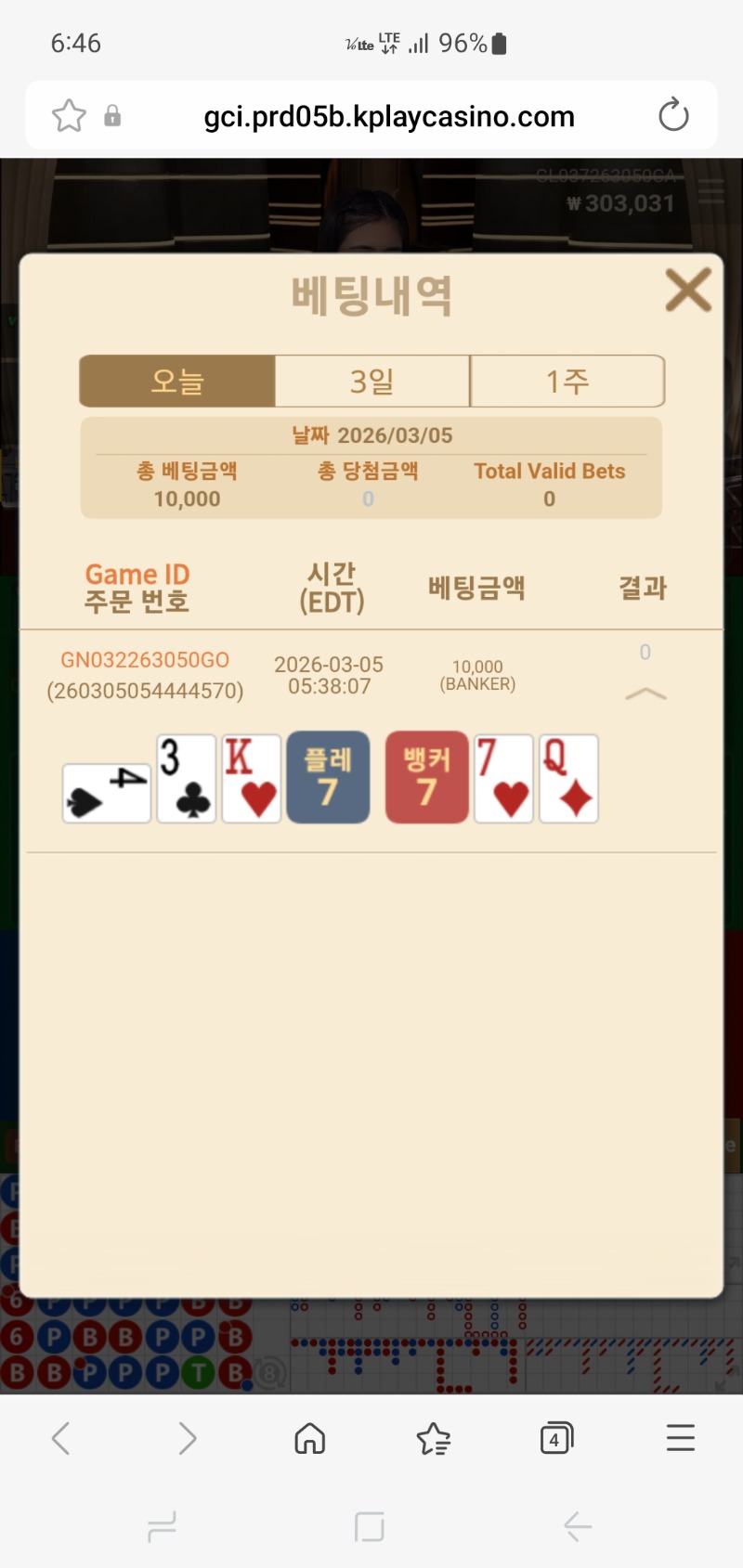Close the 베팅내역 dialog
The image size is (743, 1568).
[688, 291]
